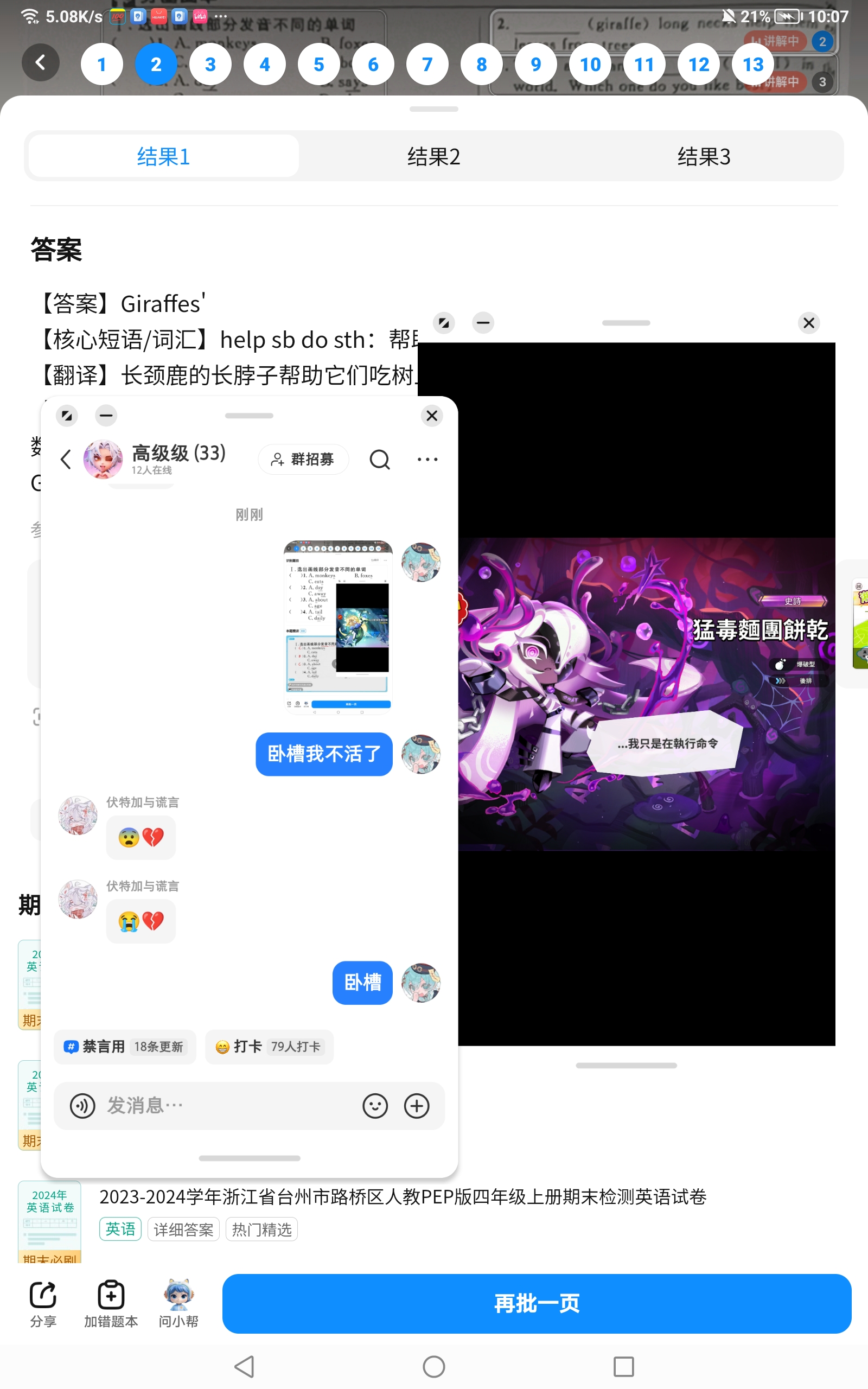868x1389 pixels.
Task: Jump to question number 10
Action: (590, 64)
